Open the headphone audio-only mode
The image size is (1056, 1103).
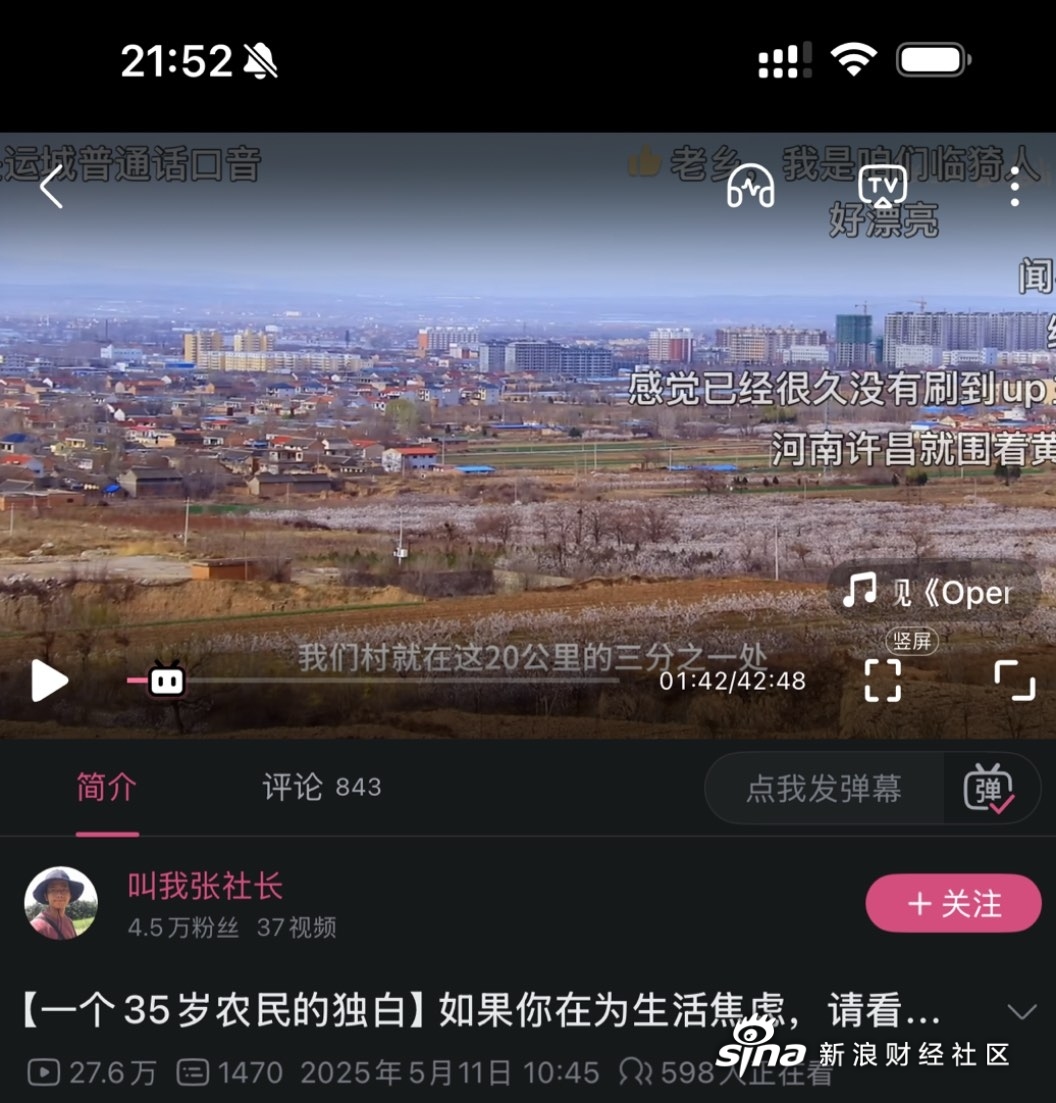pos(750,187)
